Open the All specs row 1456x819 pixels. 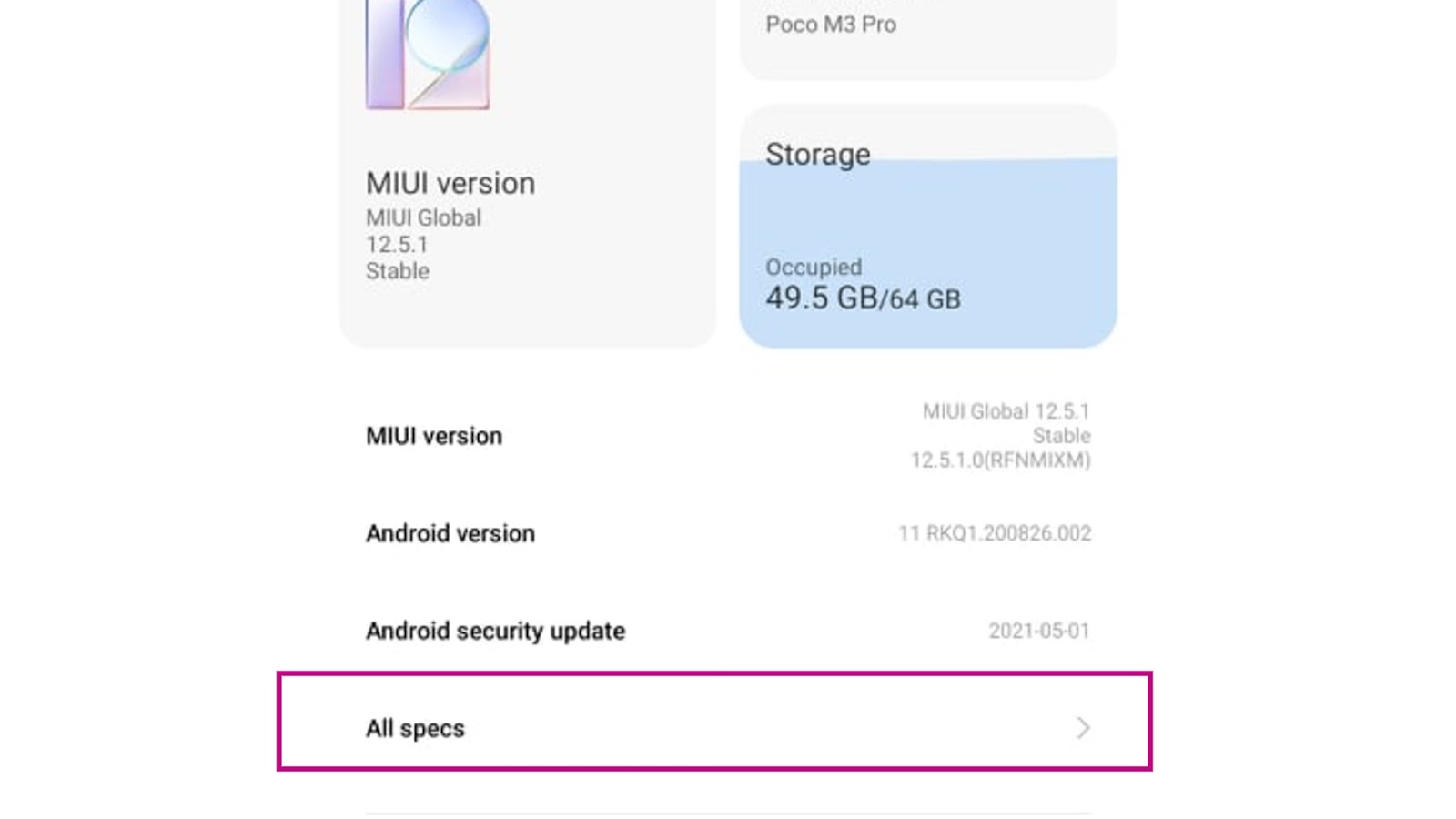(714, 727)
